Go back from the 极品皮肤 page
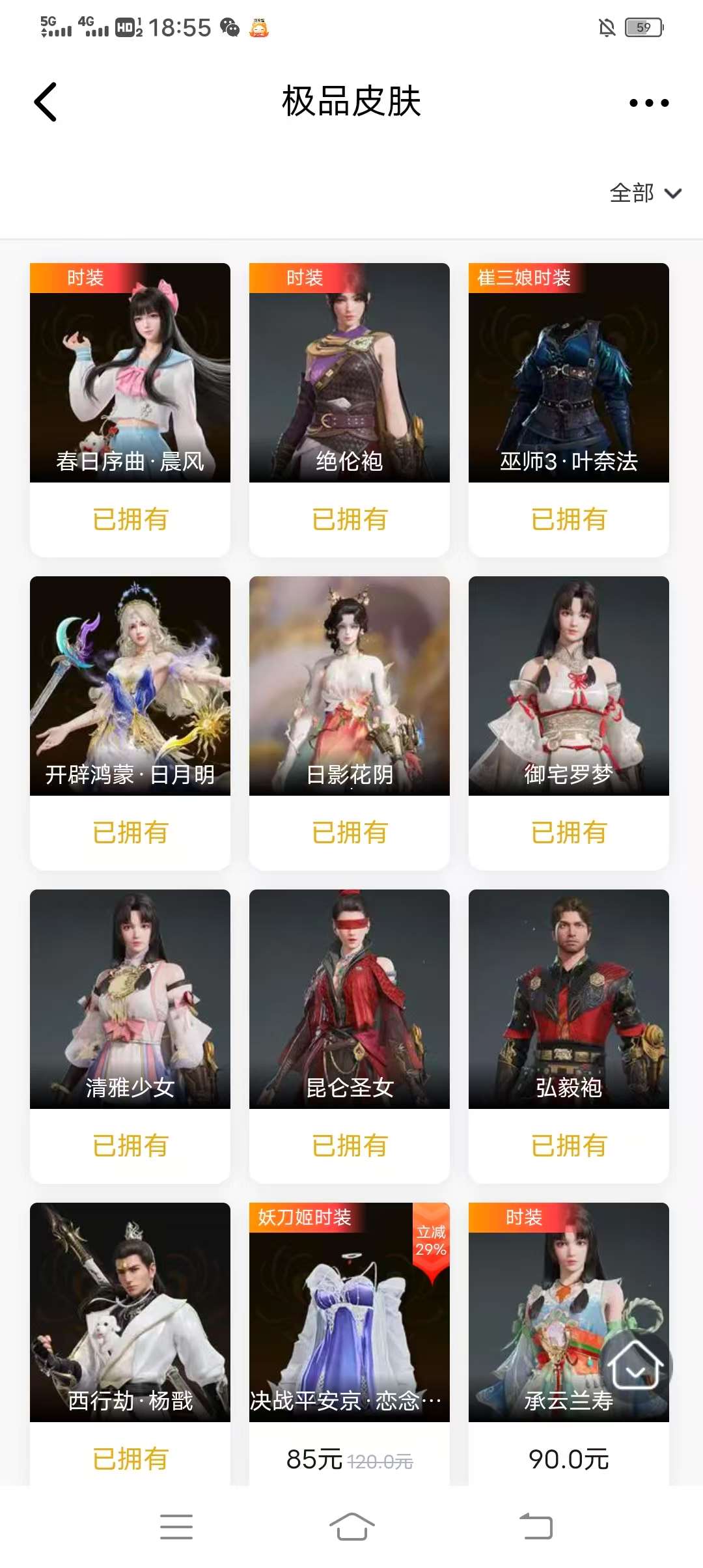This screenshot has width=703, height=1568. (46, 102)
